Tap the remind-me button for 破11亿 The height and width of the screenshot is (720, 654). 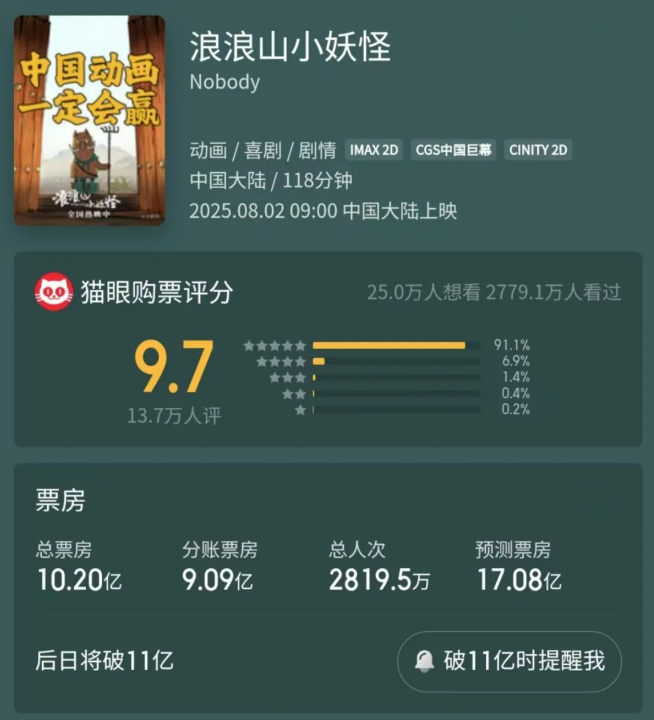click(509, 662)
